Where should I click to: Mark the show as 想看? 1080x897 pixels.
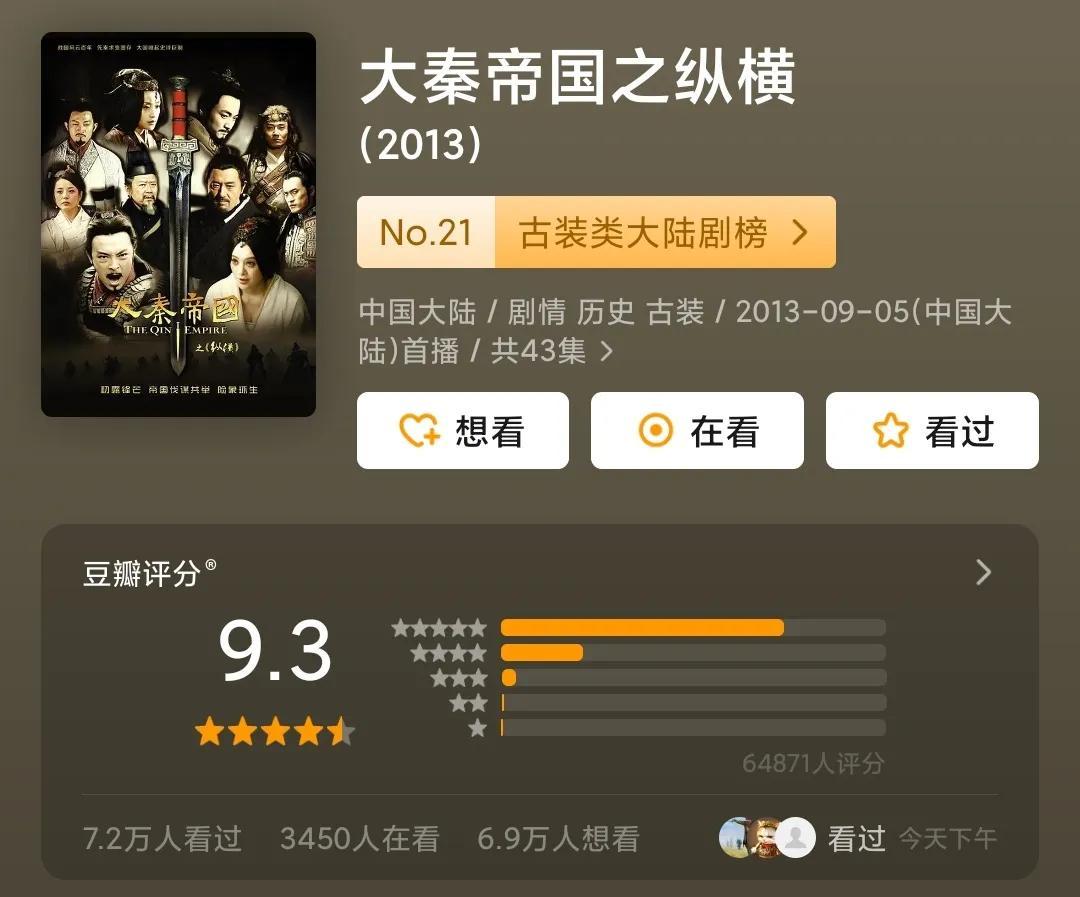(462, 431)
